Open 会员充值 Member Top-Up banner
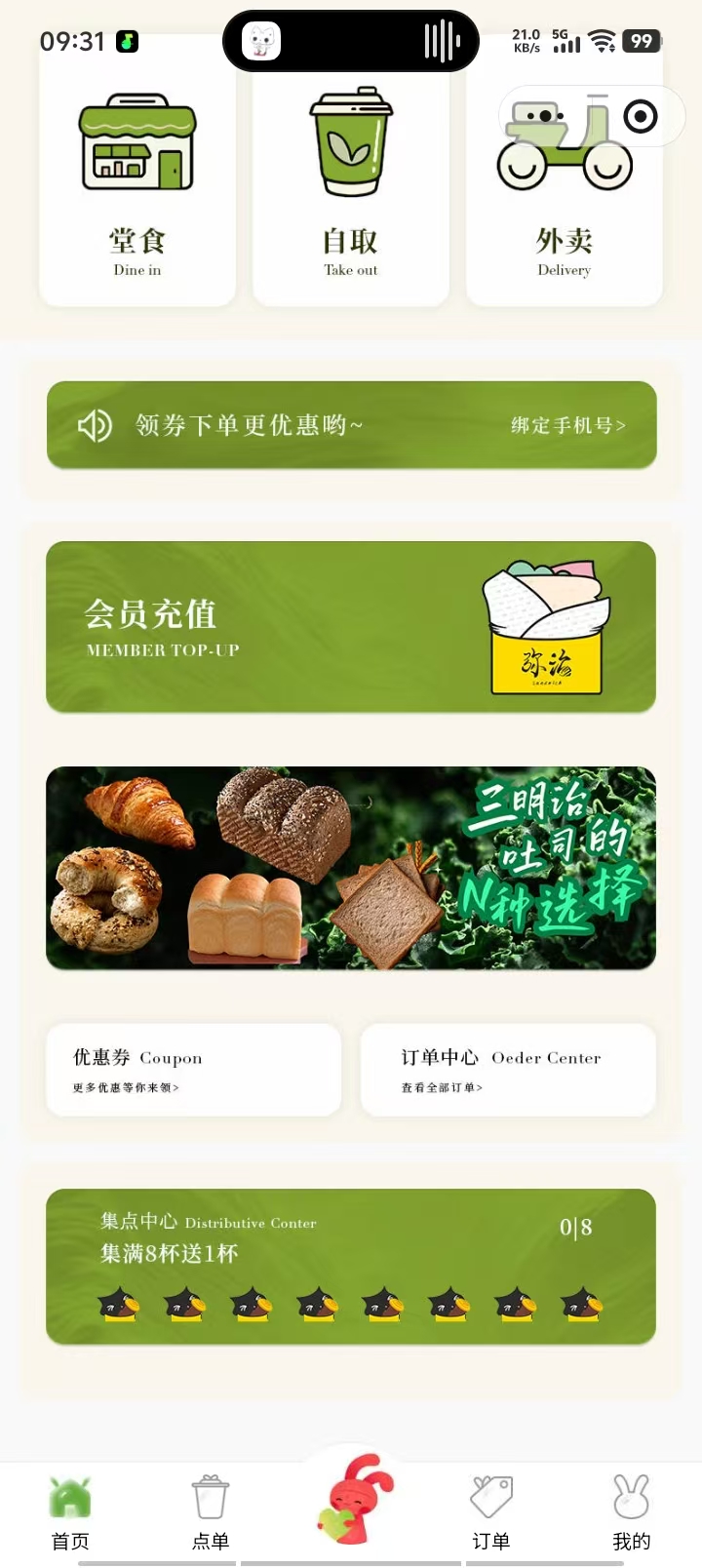Image resolution: width=702 pixels, height=1568 pixels. (x=351, y=626)
